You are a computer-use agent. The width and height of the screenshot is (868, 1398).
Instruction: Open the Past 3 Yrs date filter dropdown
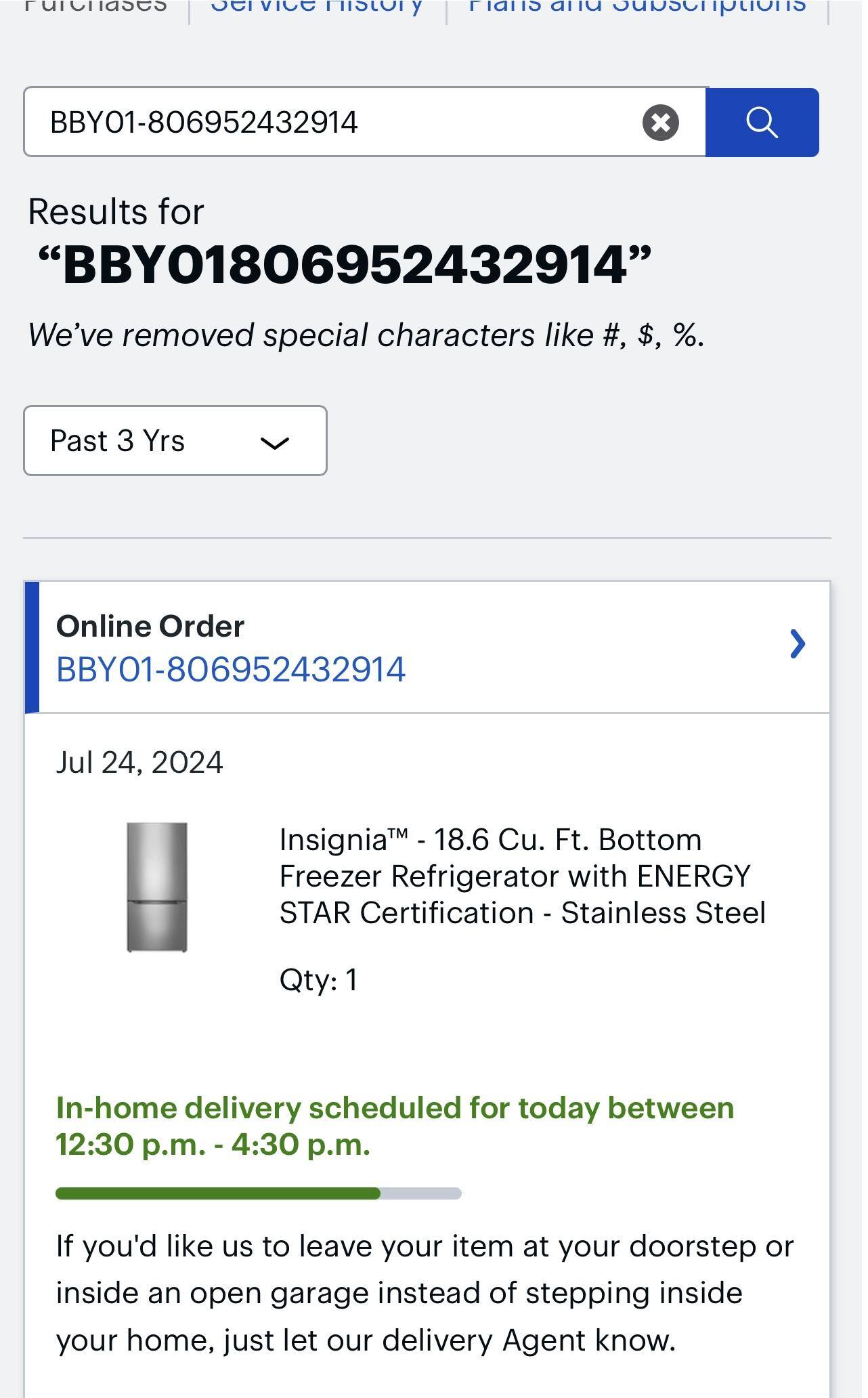(175, 440)
